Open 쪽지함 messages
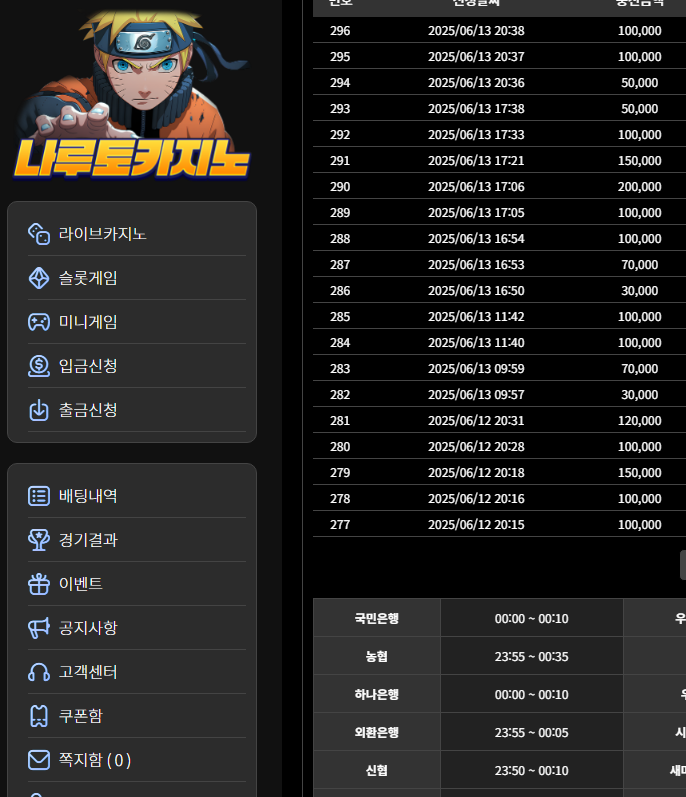 point(94,760)
